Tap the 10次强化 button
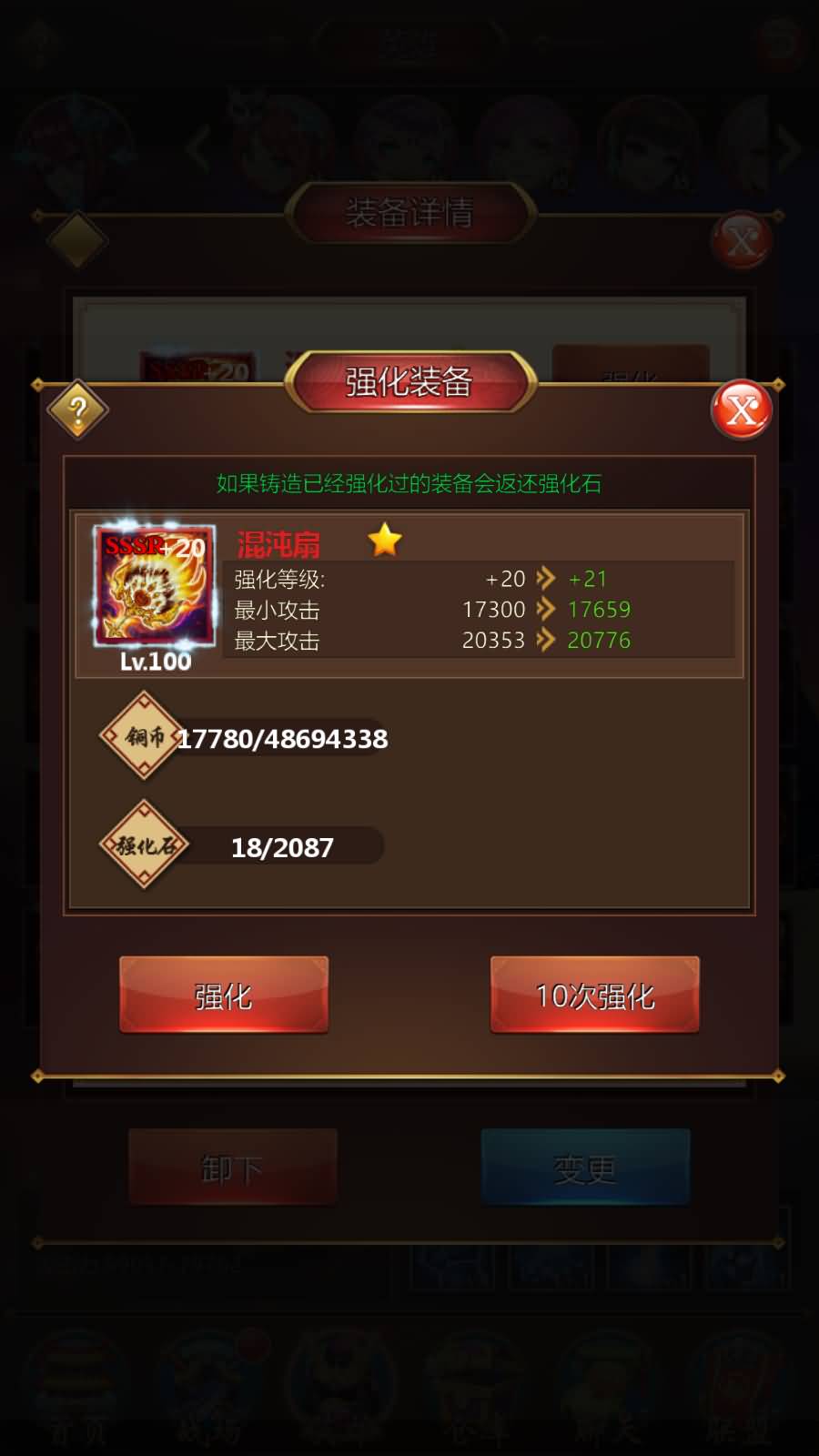The width and height of the screenshot is (819, 1456). 595,995
